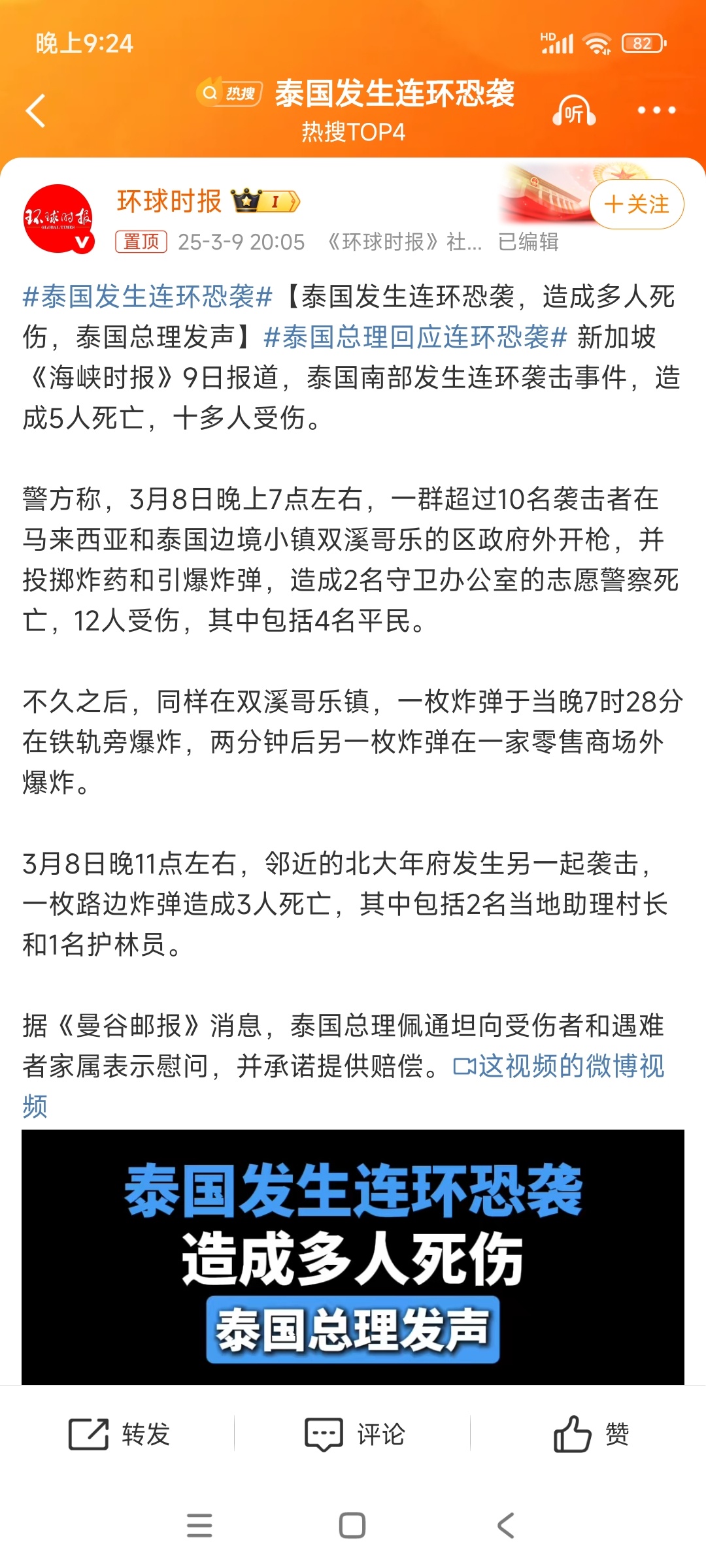
Task: Tap the system home button
Action: tap(352, 1526)
